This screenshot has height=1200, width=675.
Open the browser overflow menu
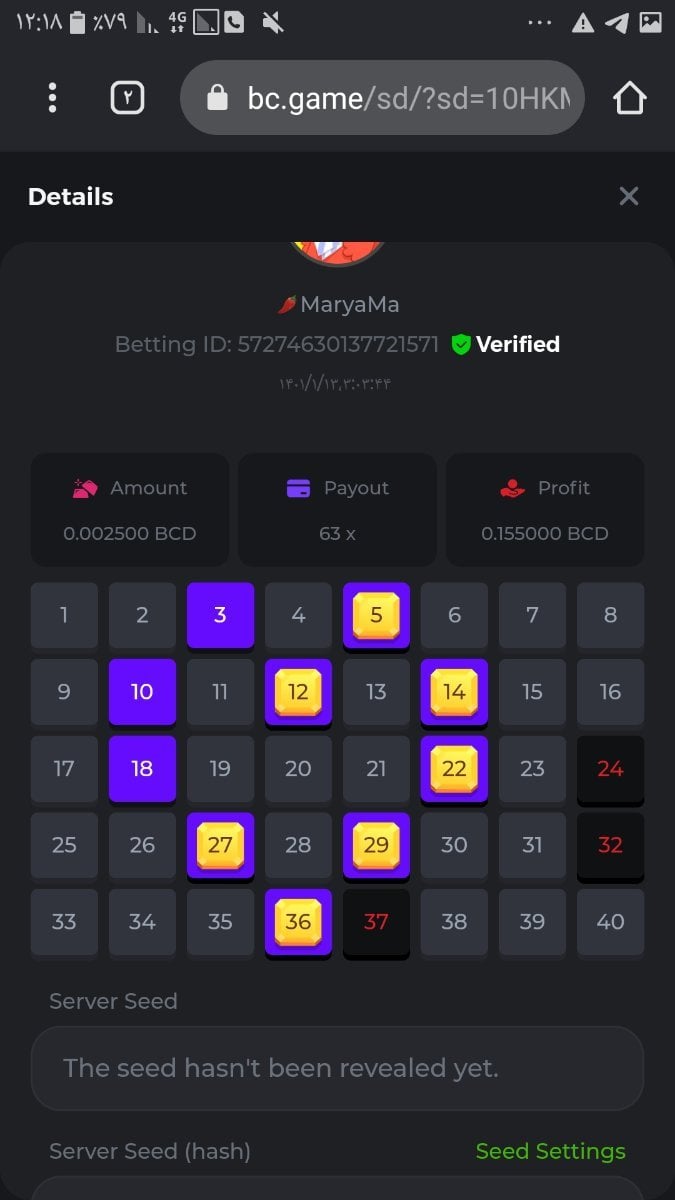coord(52,97)
